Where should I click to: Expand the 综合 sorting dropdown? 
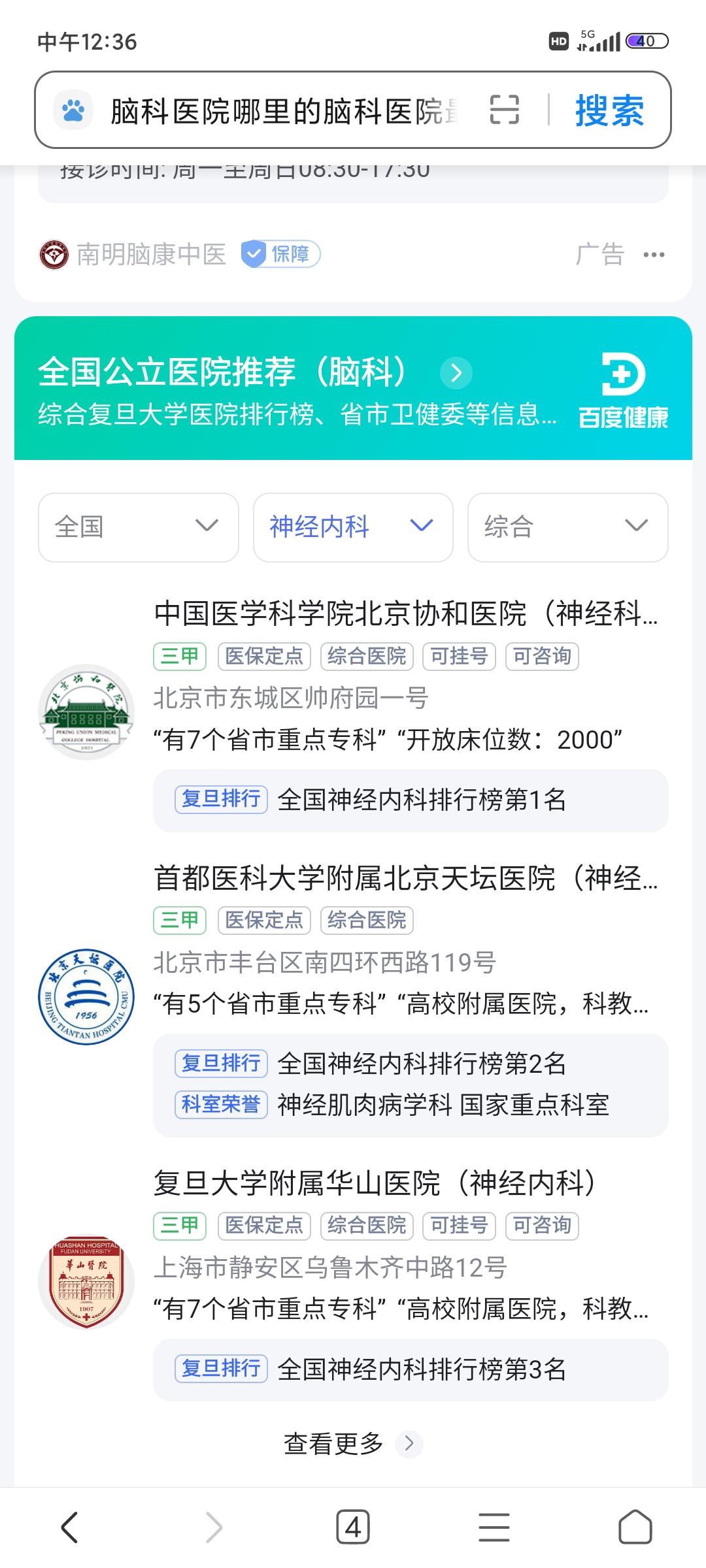[568, 527]
